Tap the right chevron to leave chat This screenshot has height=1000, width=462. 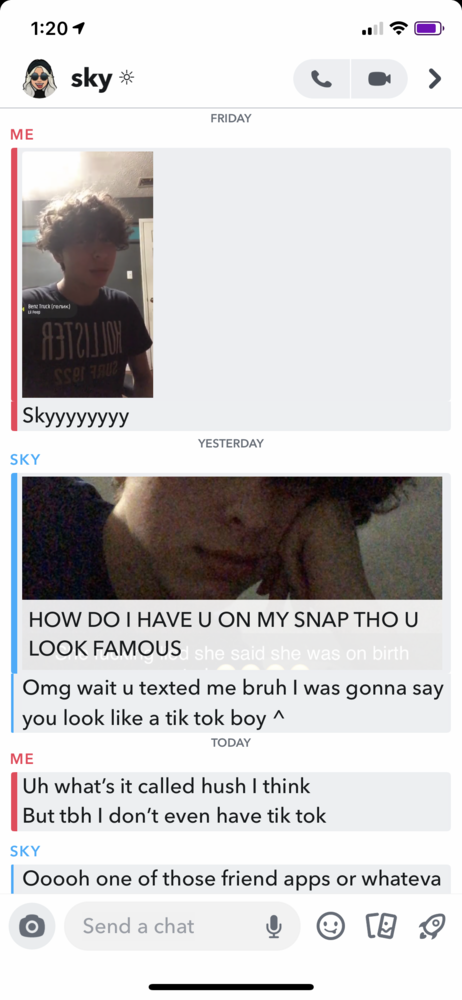pos(435,78)
